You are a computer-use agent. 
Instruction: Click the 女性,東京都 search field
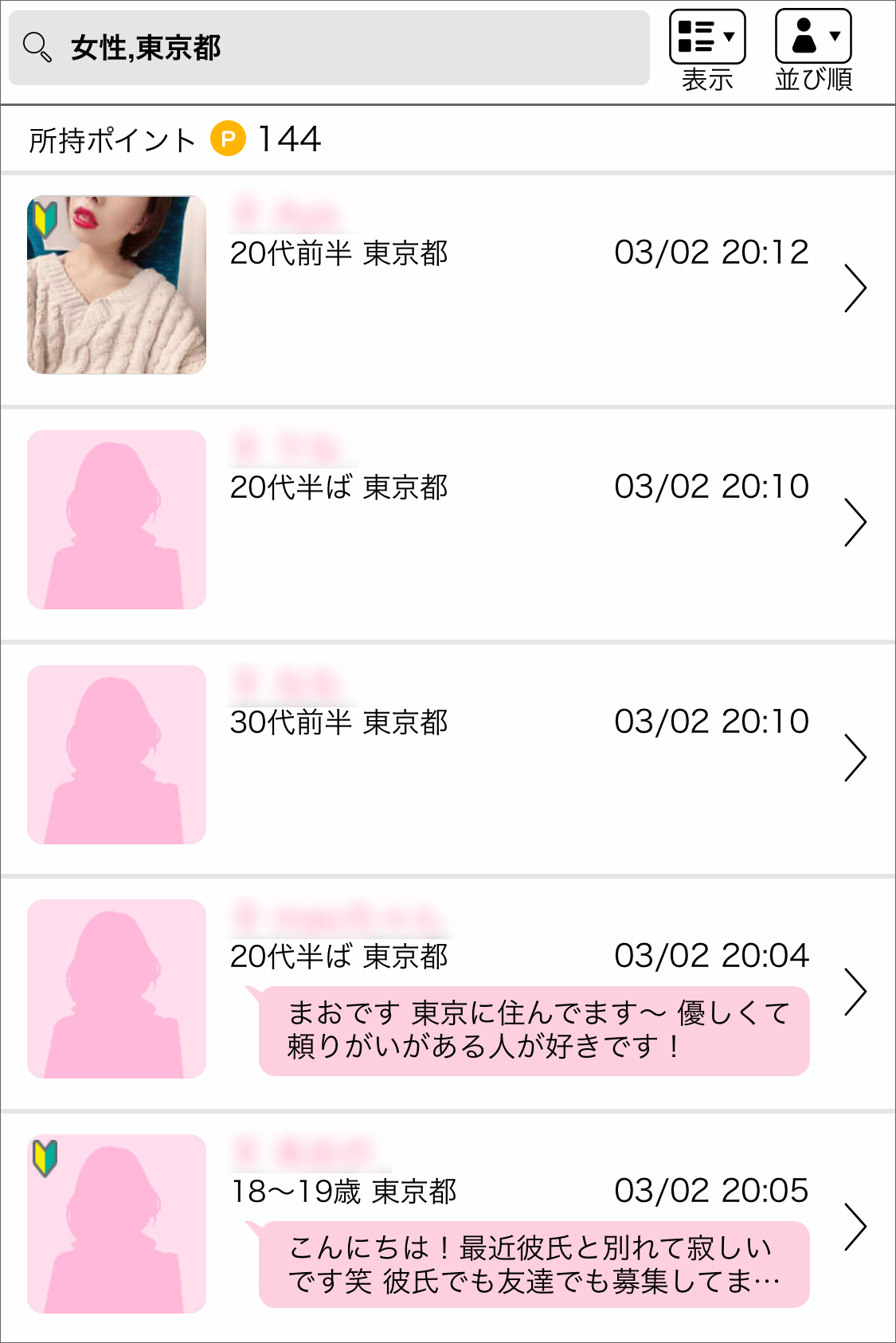[x=319, y=48]
